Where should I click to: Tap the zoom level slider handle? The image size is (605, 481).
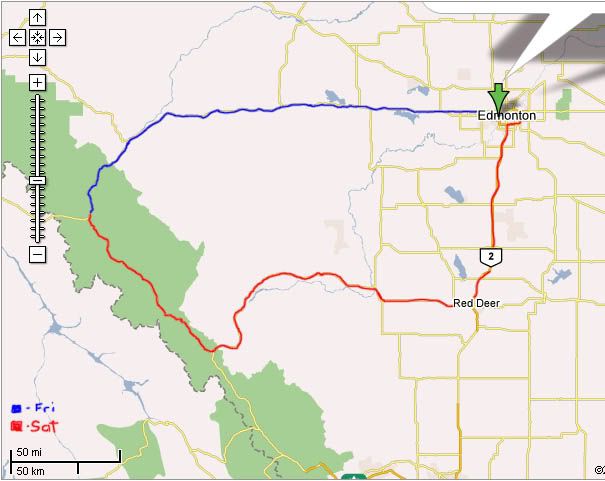pos(37,180)
